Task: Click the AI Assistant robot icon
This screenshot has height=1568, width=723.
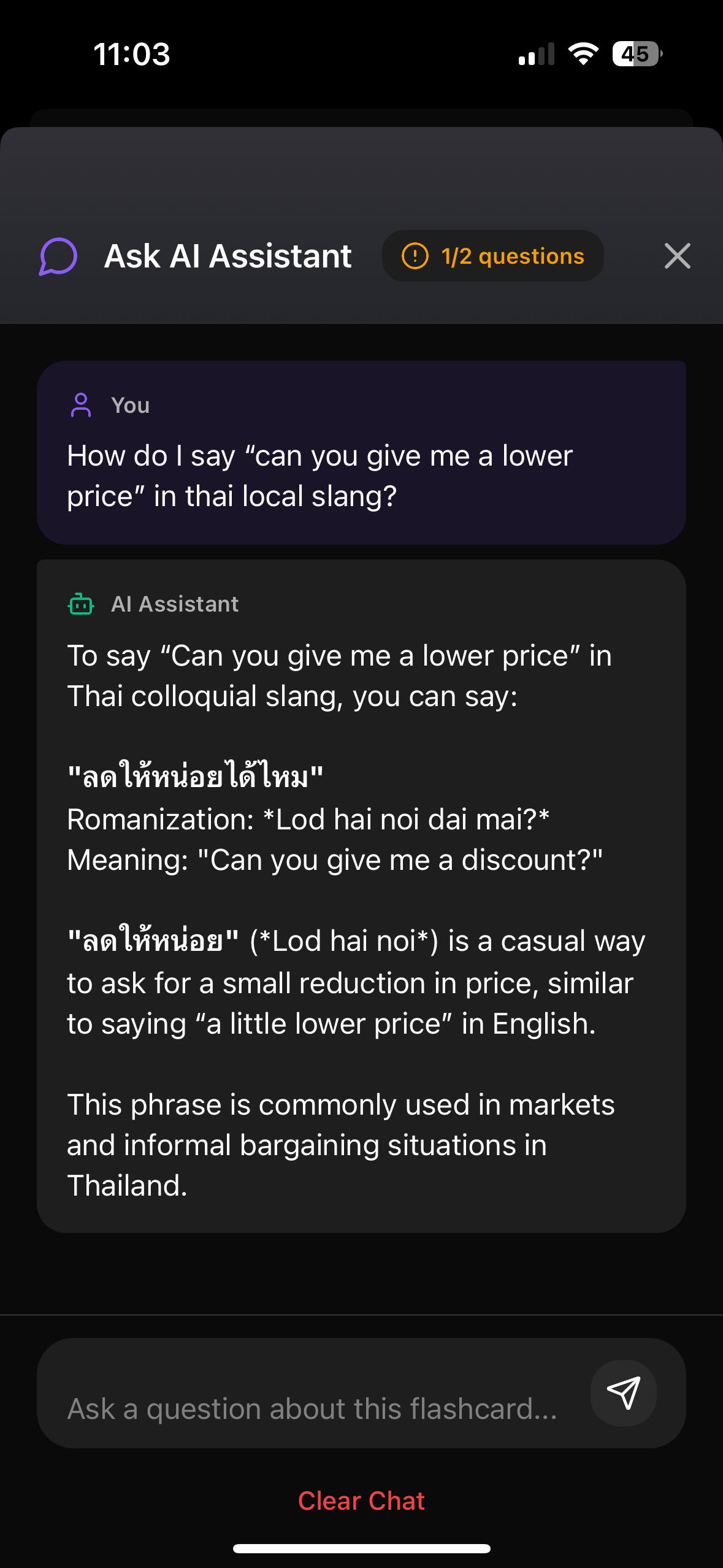Action: [x=80, y=604]
